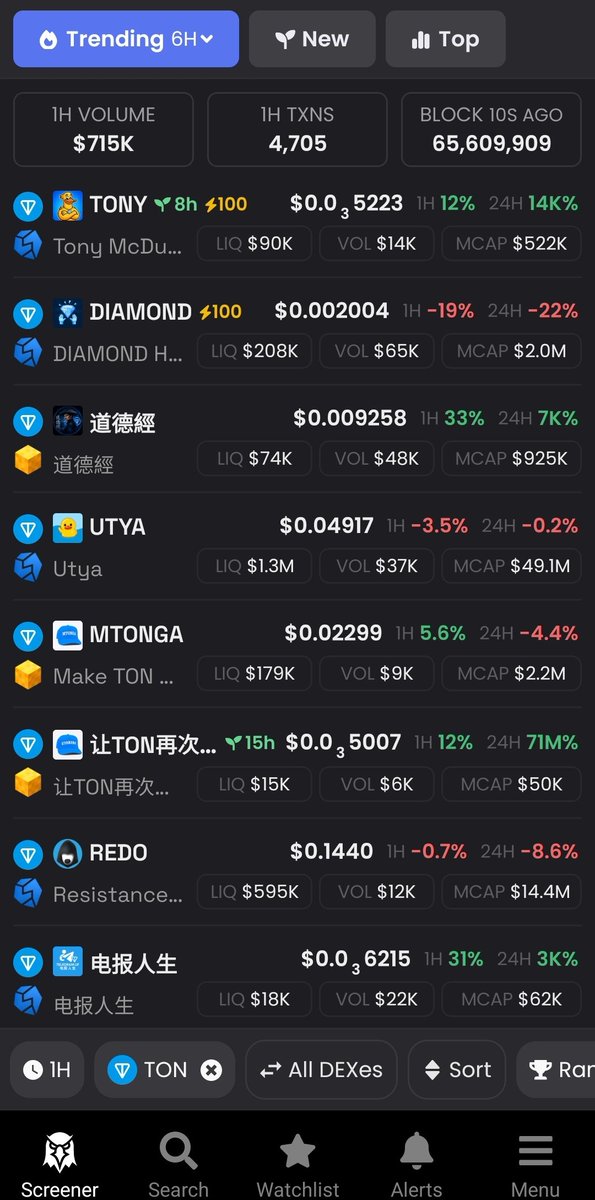Open the DIAMOND token row
The image size is (595, 1200).
pos(297,331)
